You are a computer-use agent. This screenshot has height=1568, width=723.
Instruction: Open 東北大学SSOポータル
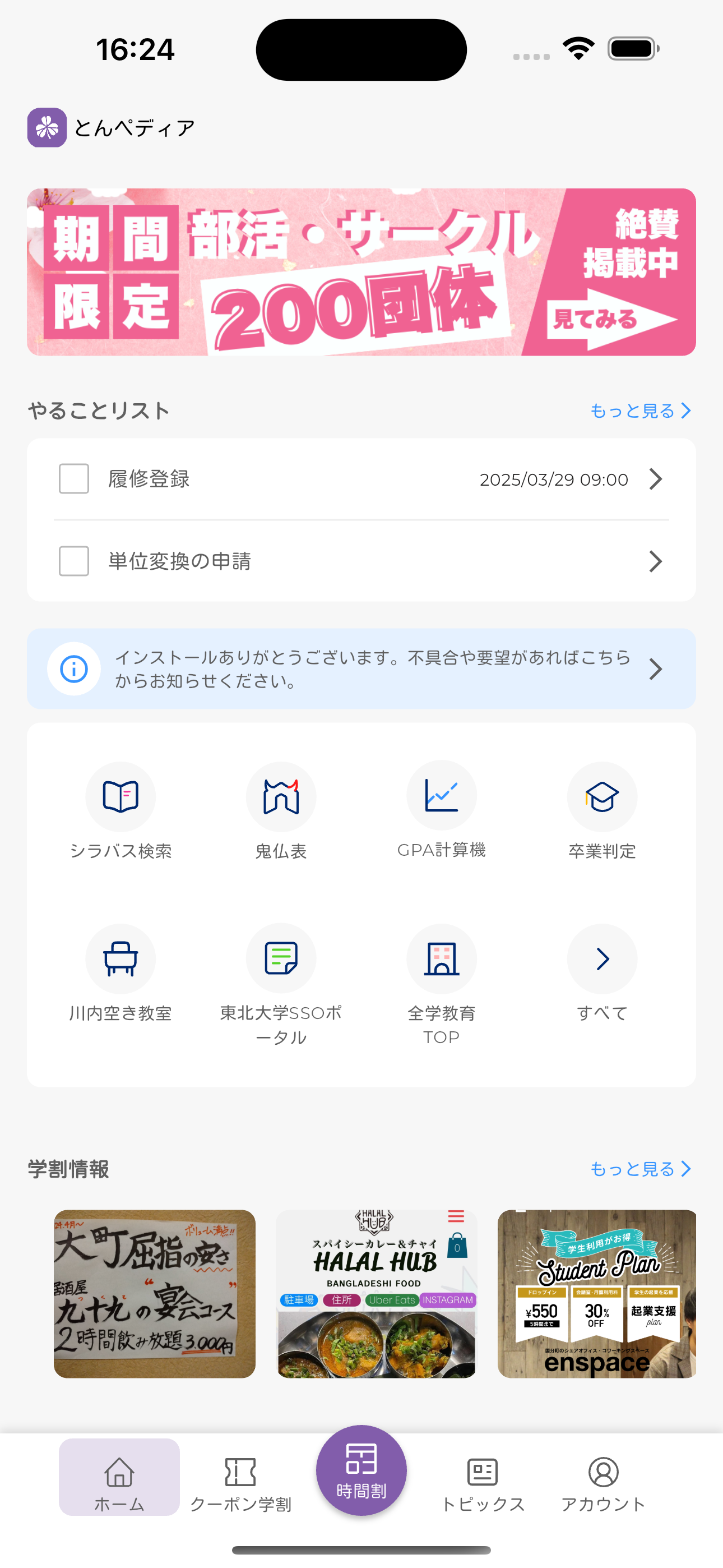[x=281, y=974]
